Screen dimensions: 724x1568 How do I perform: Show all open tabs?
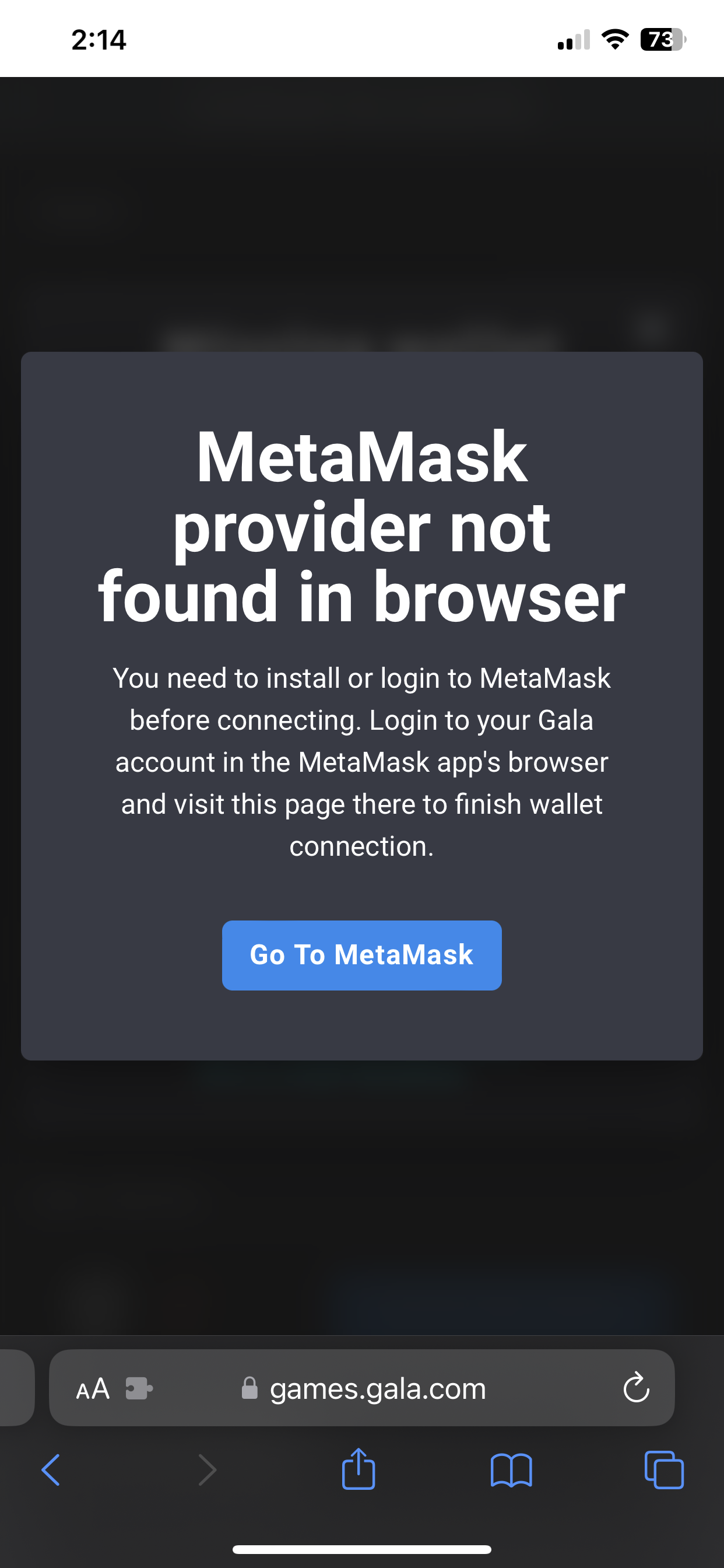click(x=664, y=1470)
